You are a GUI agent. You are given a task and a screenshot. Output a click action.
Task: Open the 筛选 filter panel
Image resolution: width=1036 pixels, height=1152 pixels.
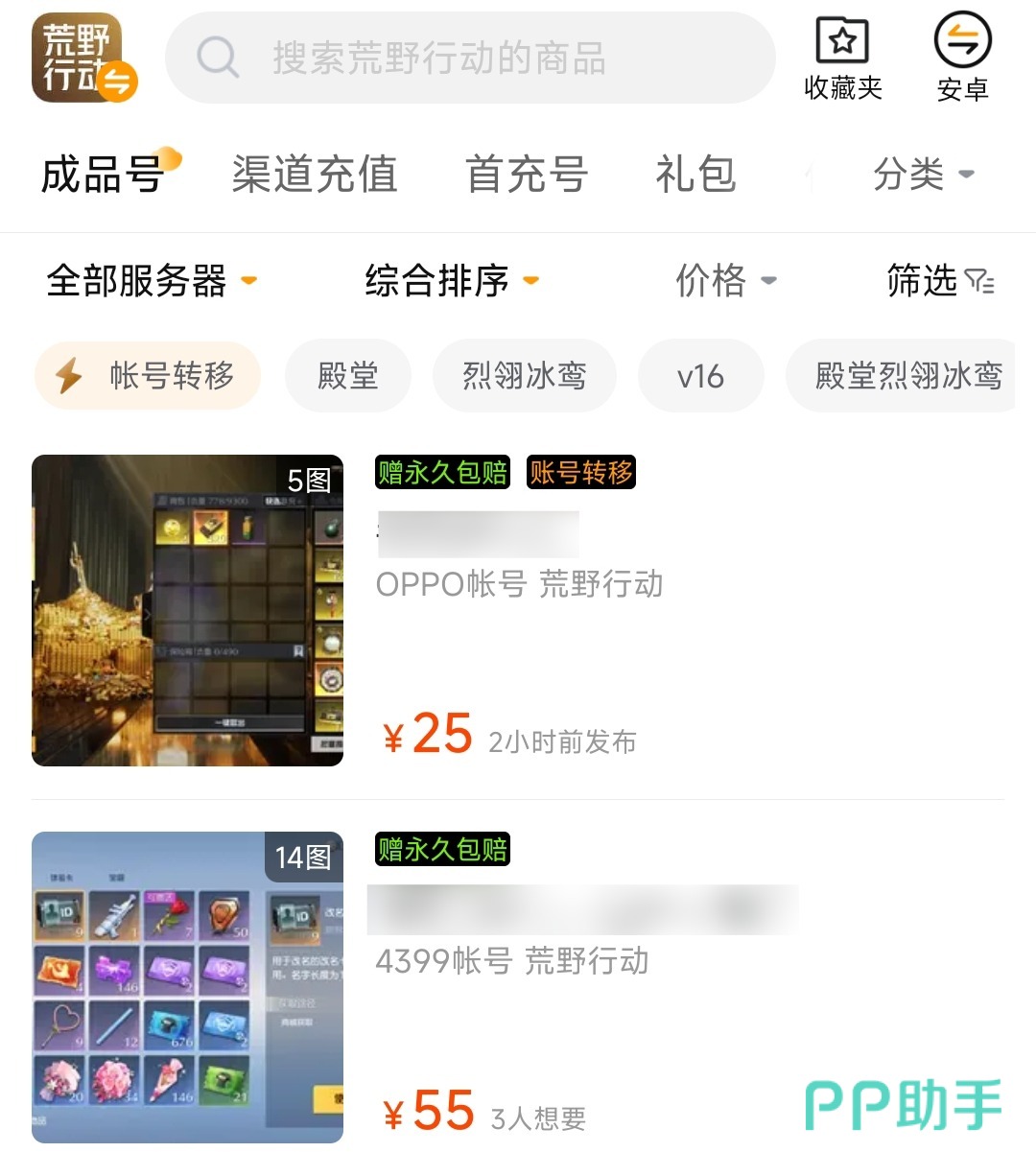tap(939, 281)
